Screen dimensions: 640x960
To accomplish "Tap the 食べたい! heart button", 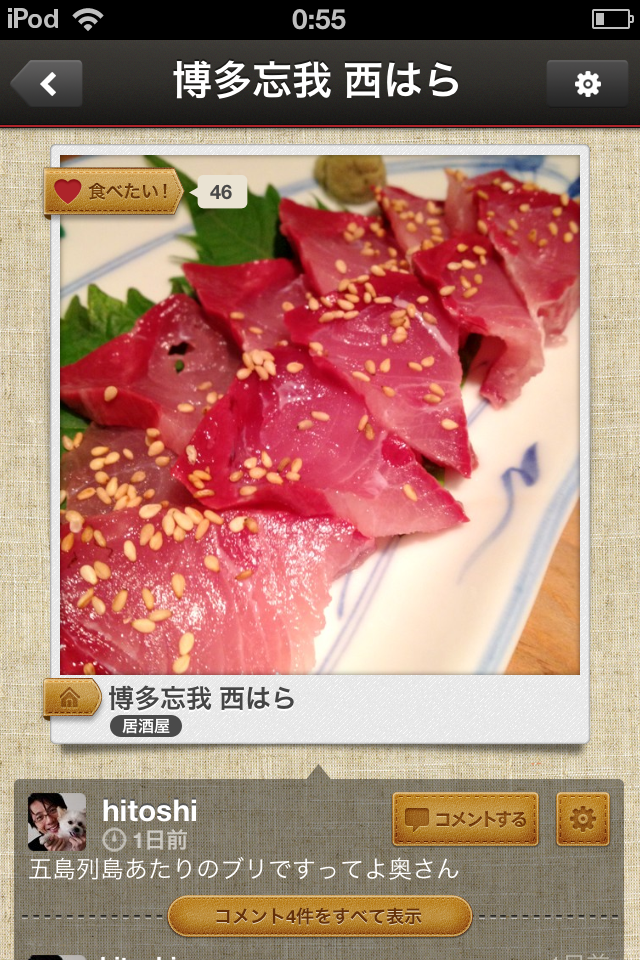I will tap(113, 191).
